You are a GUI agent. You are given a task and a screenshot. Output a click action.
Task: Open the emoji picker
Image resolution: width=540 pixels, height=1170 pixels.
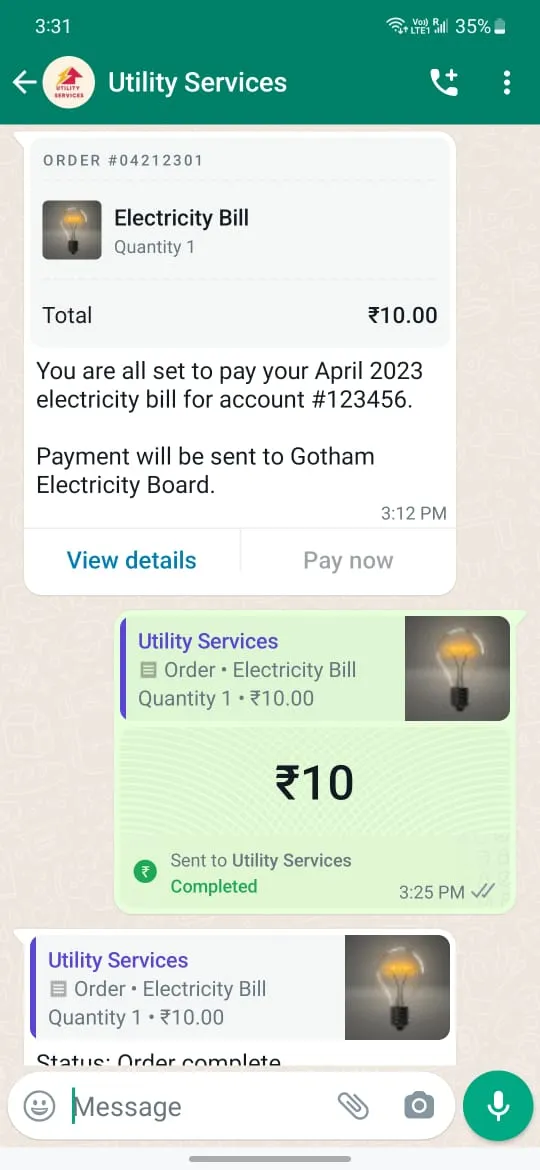pyautogui.click(x=40, y=1106)
